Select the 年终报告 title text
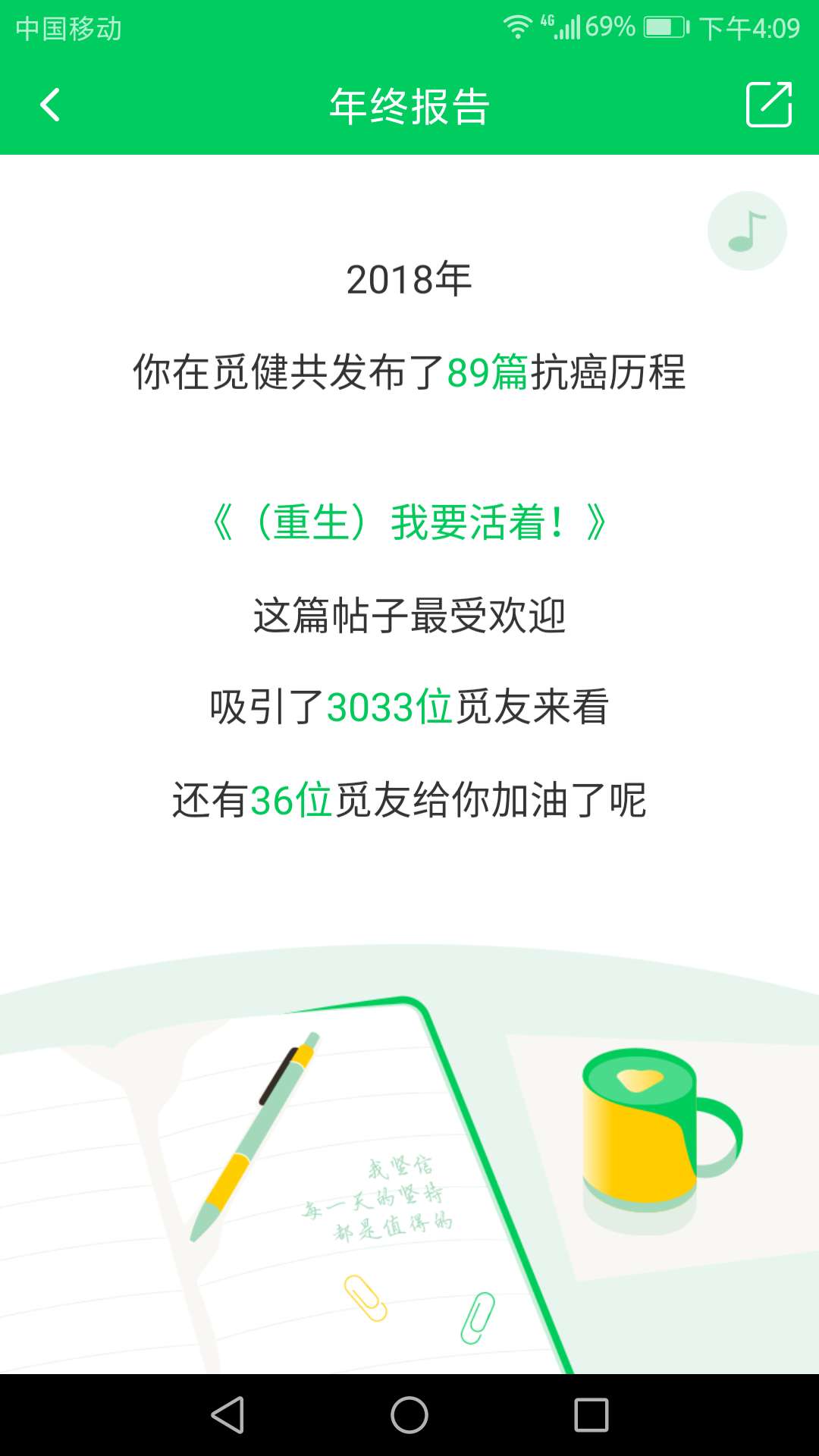Viewport: 819px width, 1456px height. [409, 106]
